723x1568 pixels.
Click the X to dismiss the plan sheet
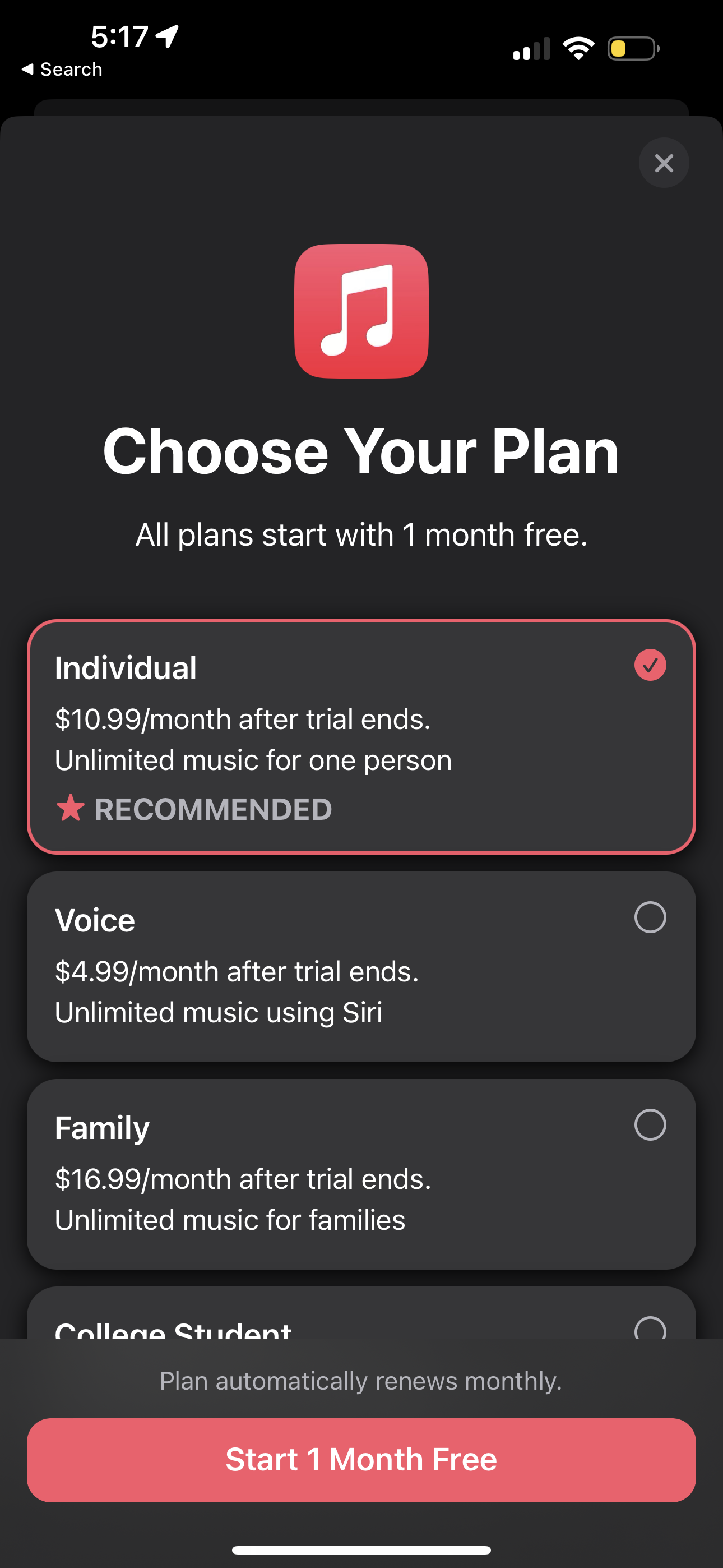coord(664,163)
